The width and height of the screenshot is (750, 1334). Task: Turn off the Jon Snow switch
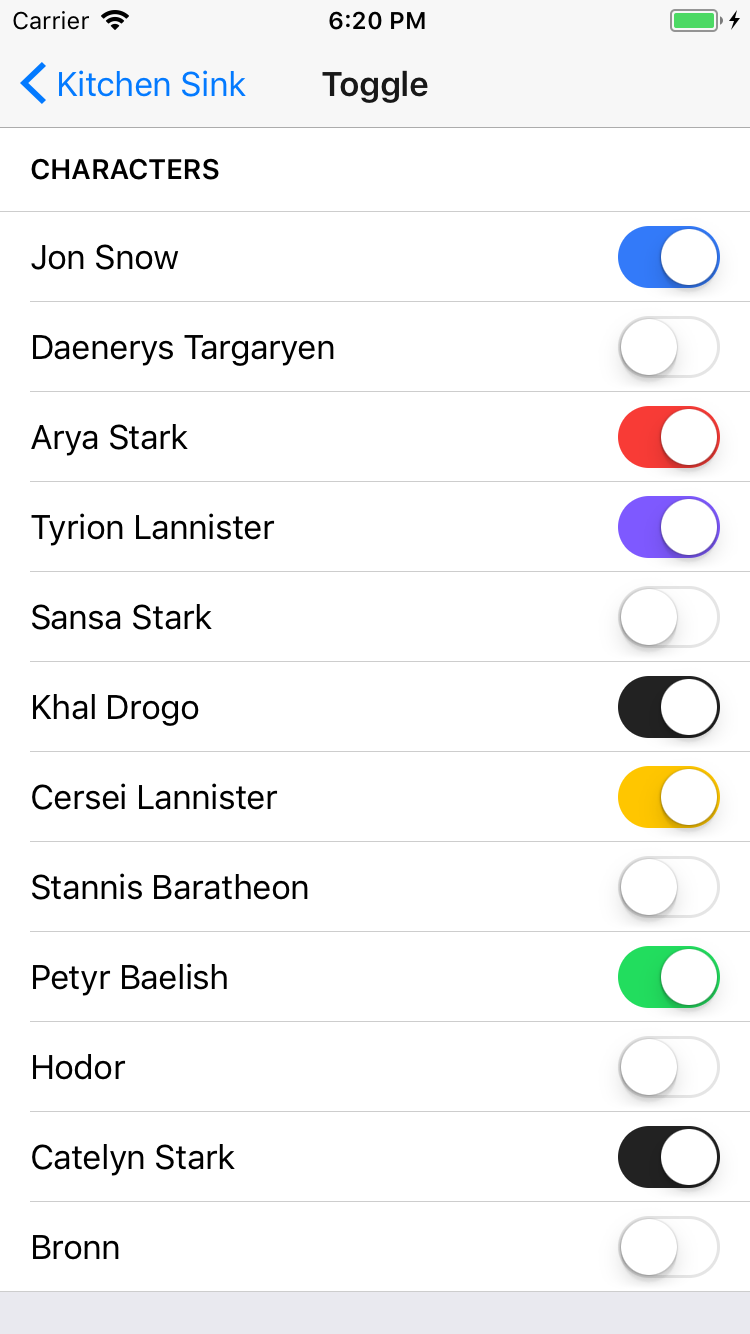coord(668,257)
